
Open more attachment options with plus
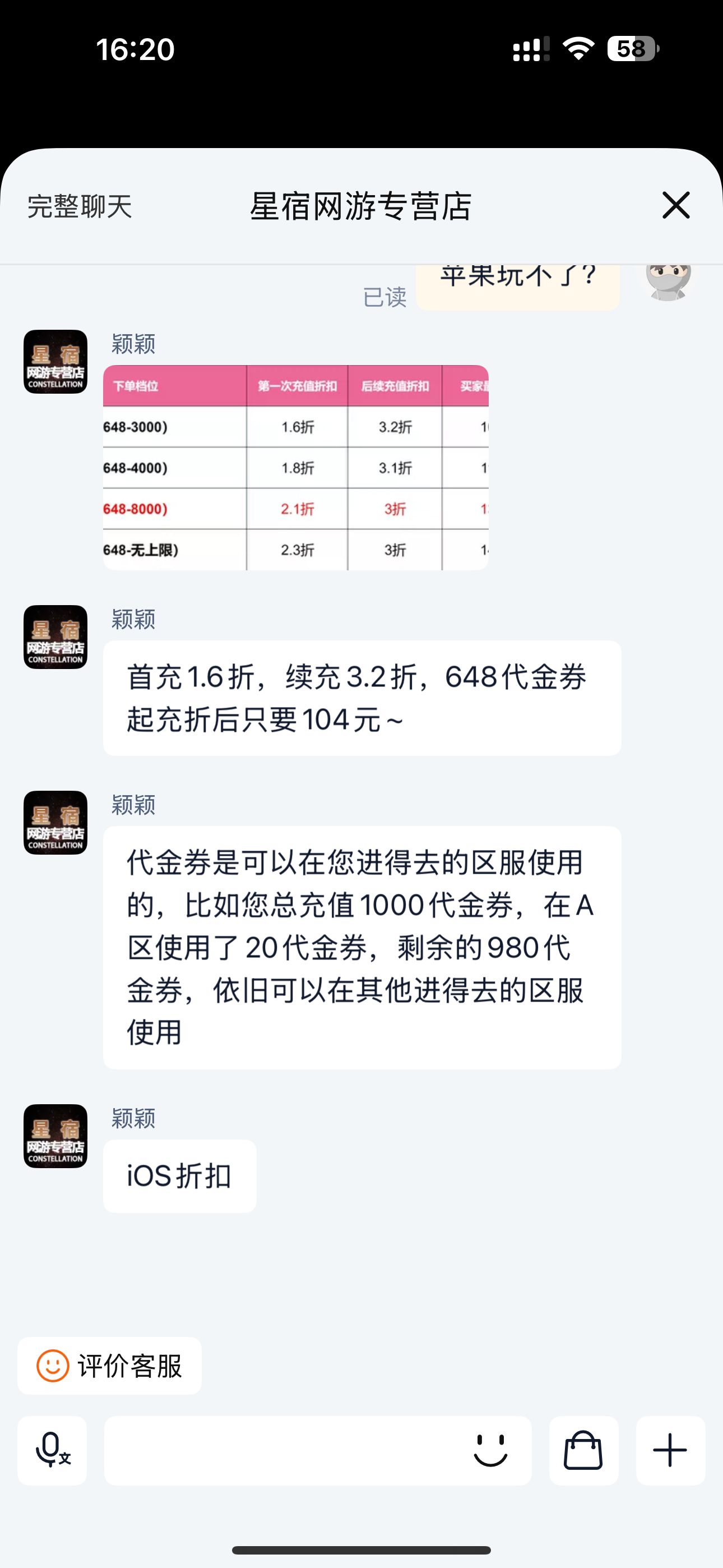[670, 1451]
